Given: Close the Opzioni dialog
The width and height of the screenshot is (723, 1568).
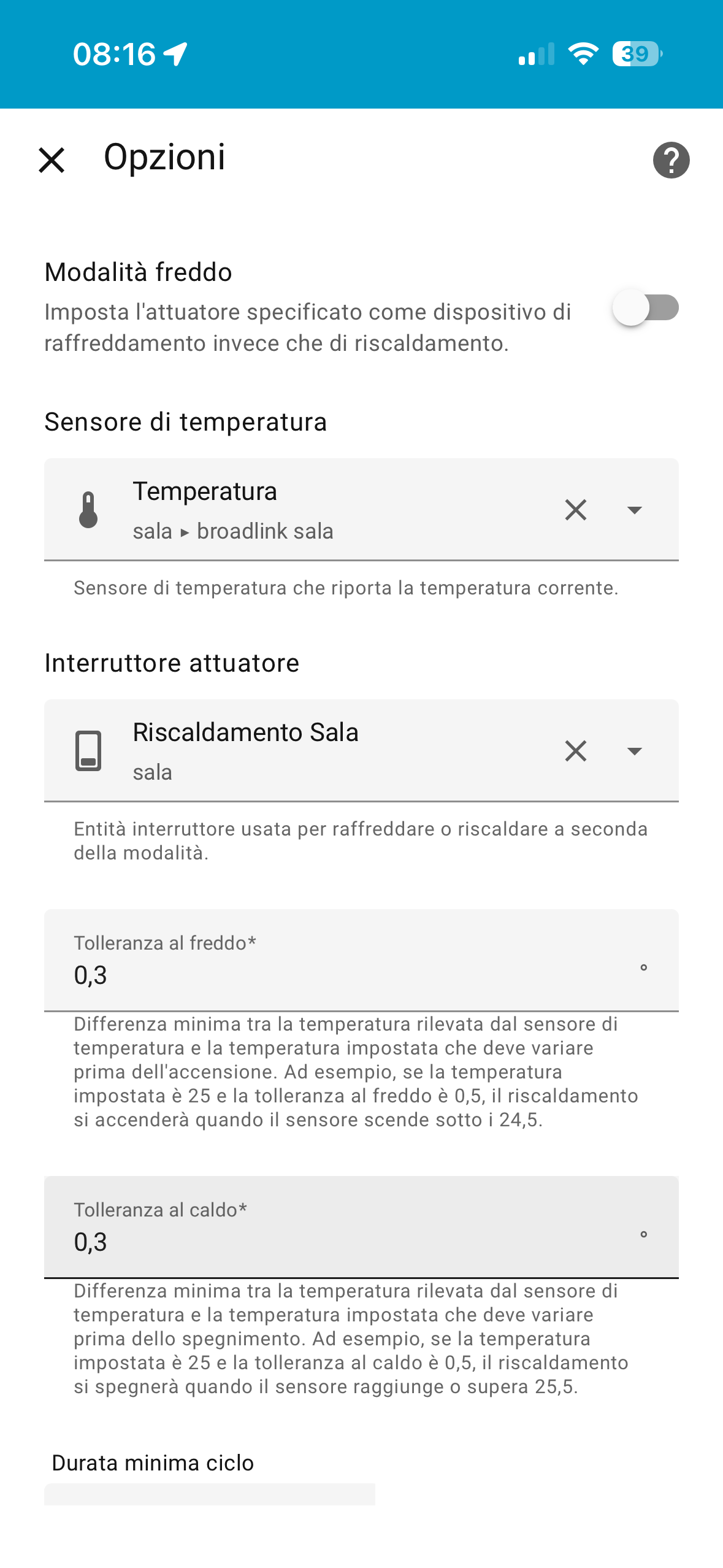Looking at the screenshot, I should 52,161.
